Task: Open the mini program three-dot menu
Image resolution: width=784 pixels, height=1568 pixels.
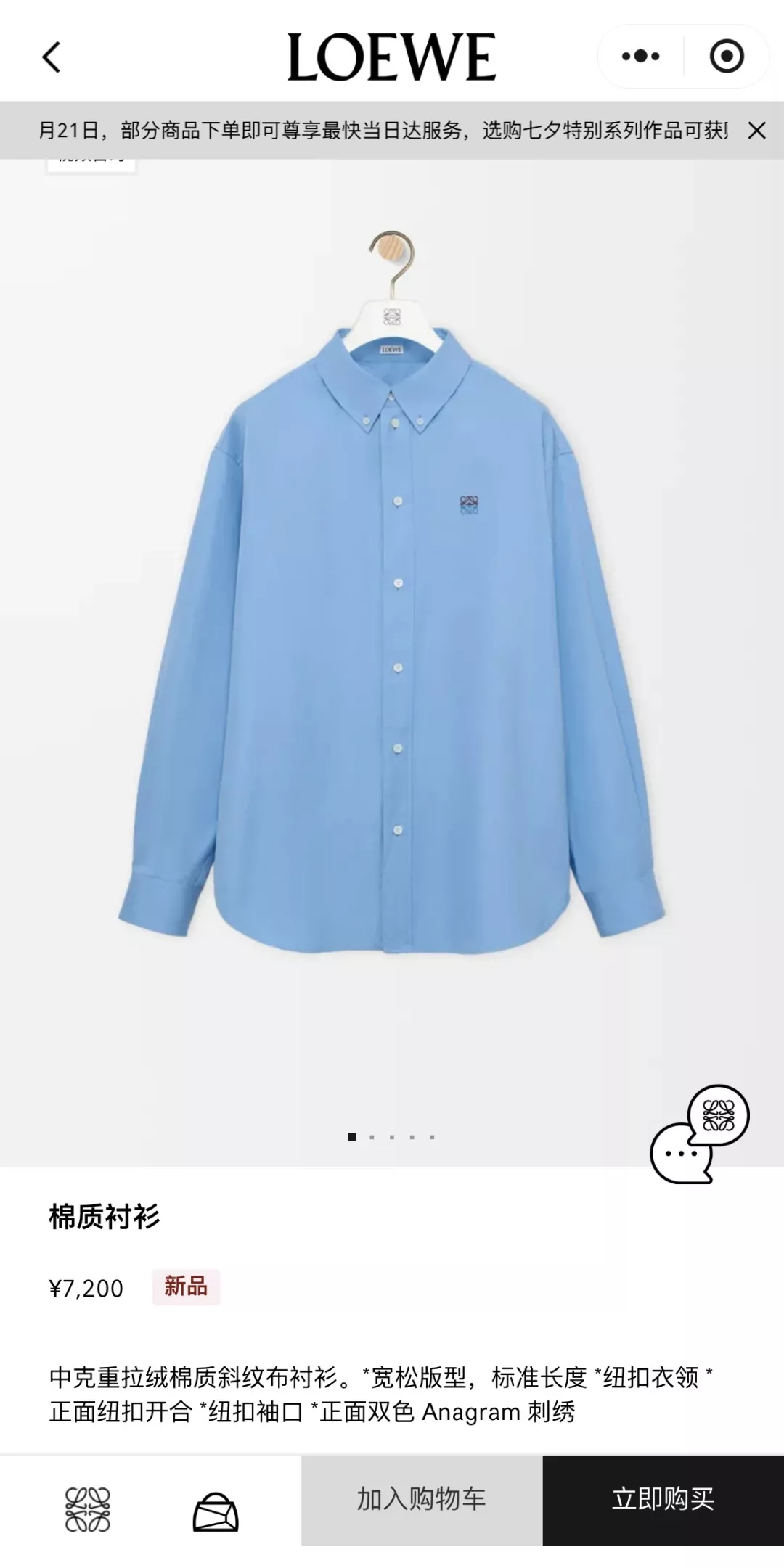Action: pyautogui.click(x=641, y=56)
